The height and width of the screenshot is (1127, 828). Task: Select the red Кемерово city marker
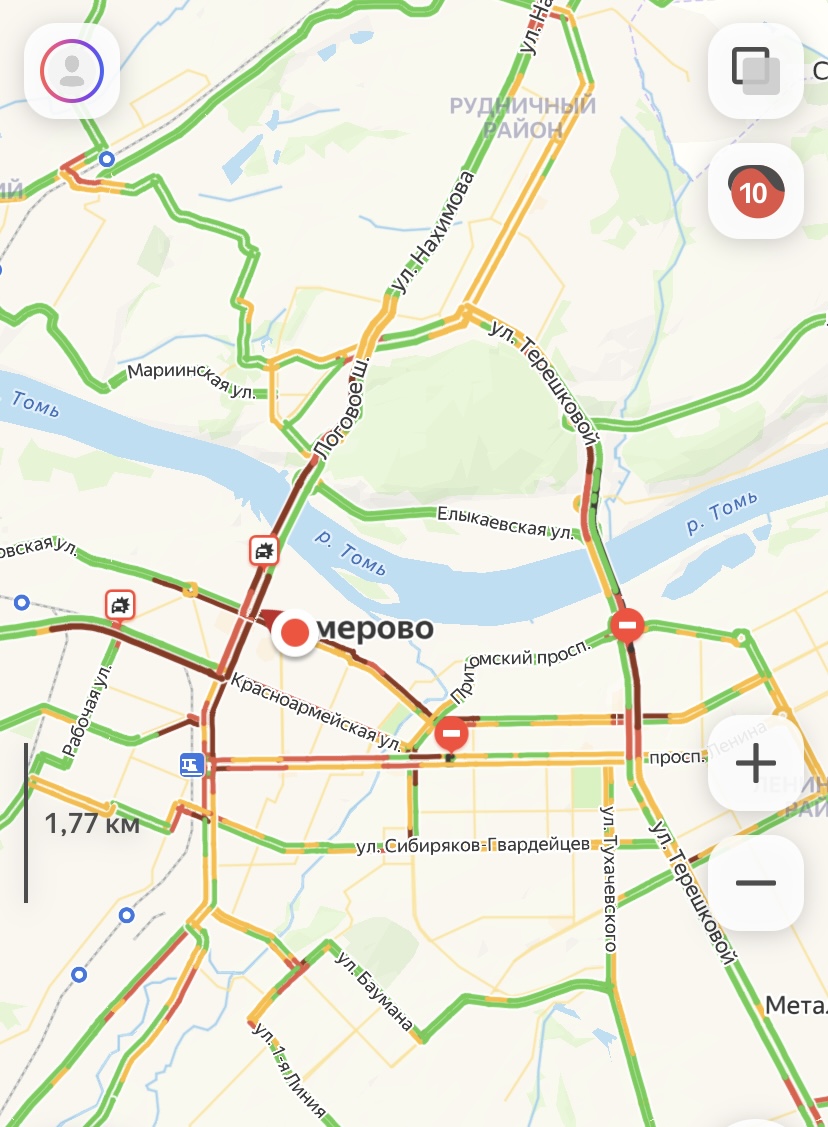295,633
